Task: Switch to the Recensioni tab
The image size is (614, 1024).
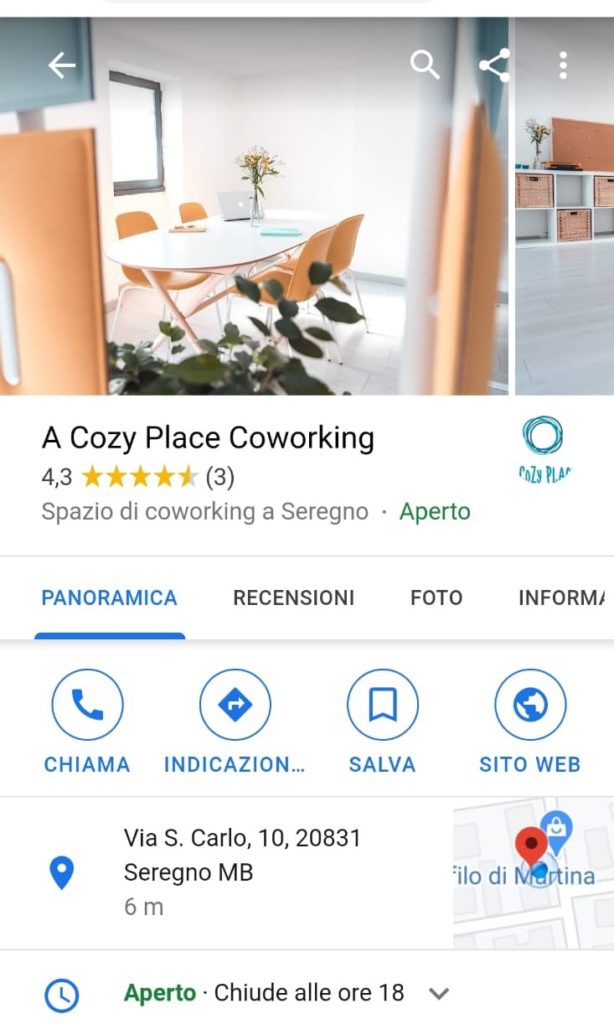Action: point(293,598)
